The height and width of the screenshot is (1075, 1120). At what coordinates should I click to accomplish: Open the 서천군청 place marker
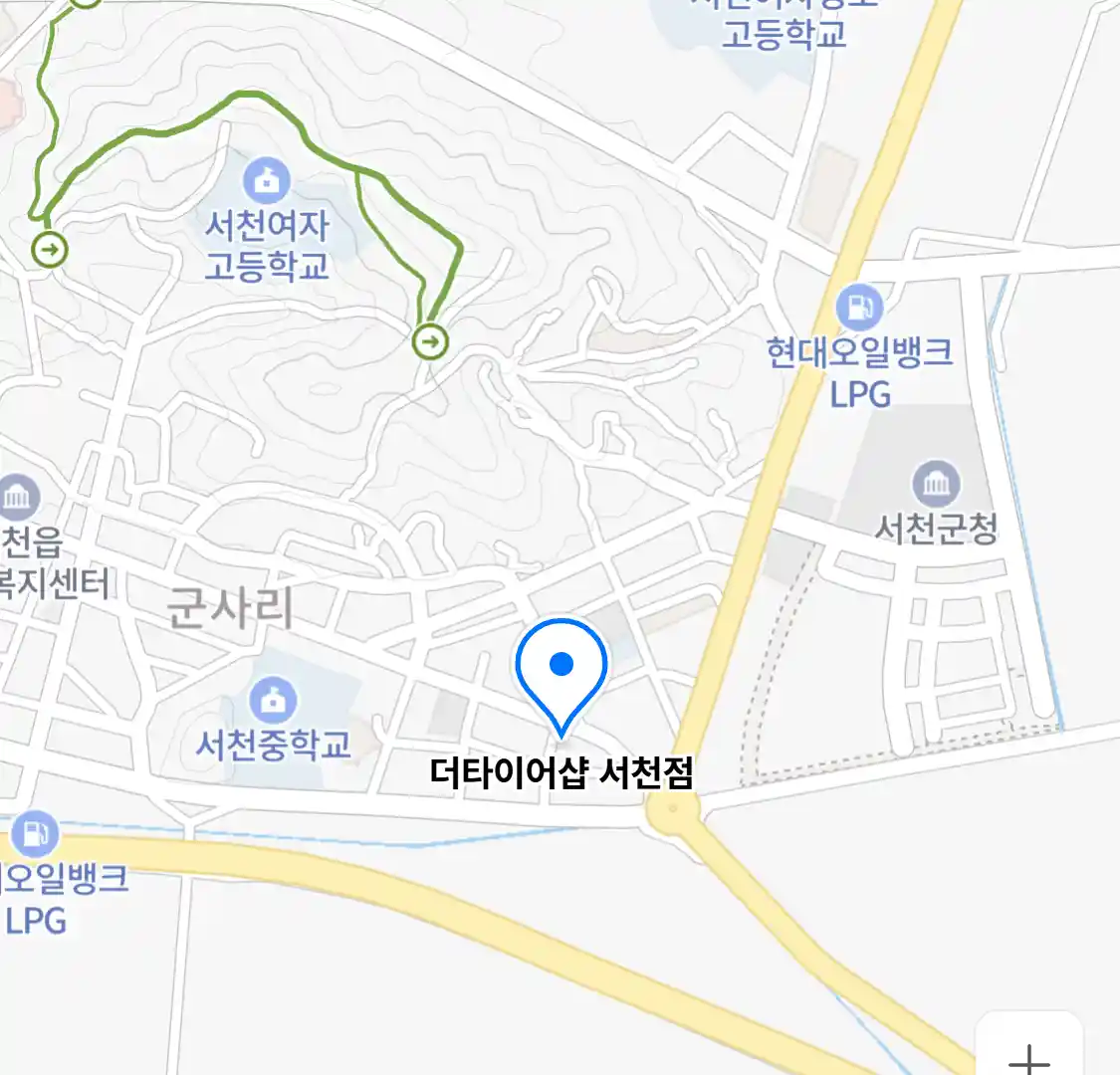[x=936, y=486]
